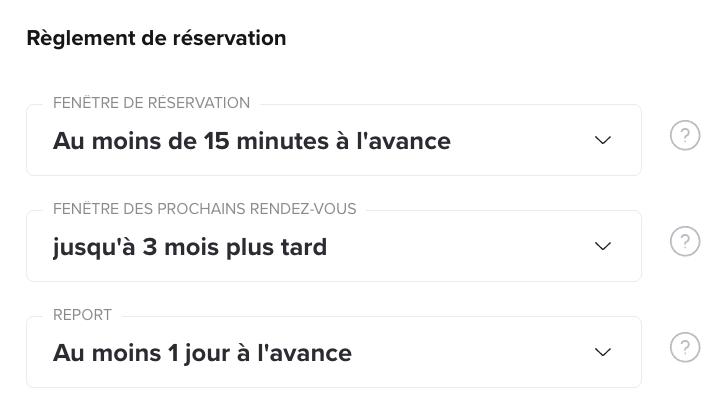Screen dimensions: 716x406
Task: Open the Fenêtre de réservation dropdown
Action: (x=333, y=141)
